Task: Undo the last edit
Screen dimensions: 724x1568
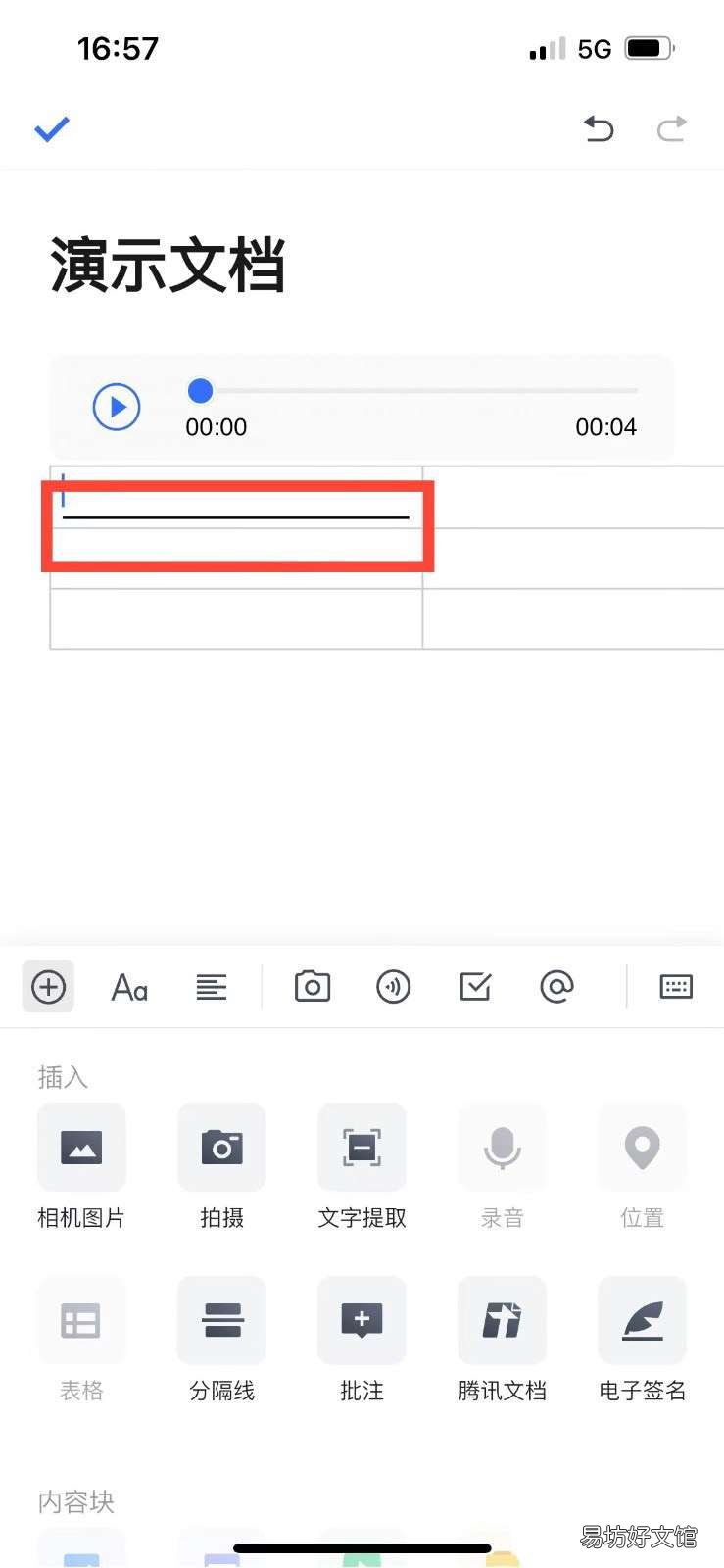Action: 599,128
